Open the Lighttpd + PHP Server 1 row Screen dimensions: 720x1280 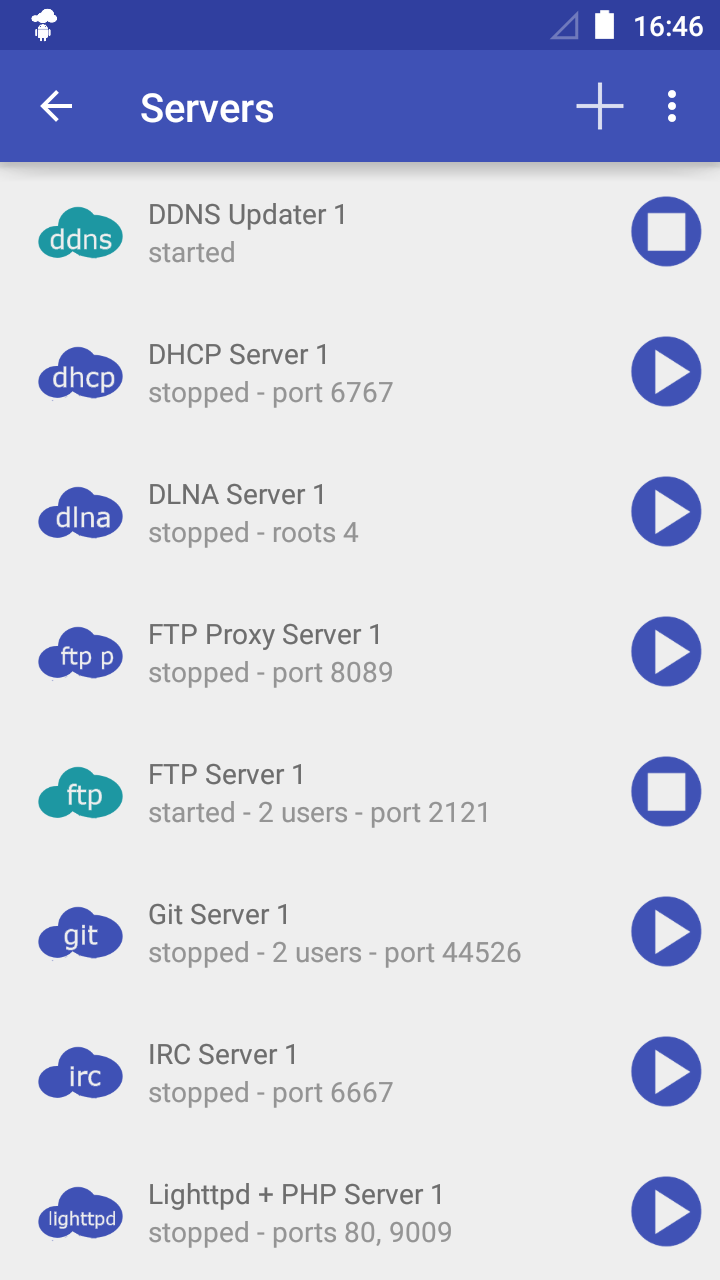[x=300, y=1213]
